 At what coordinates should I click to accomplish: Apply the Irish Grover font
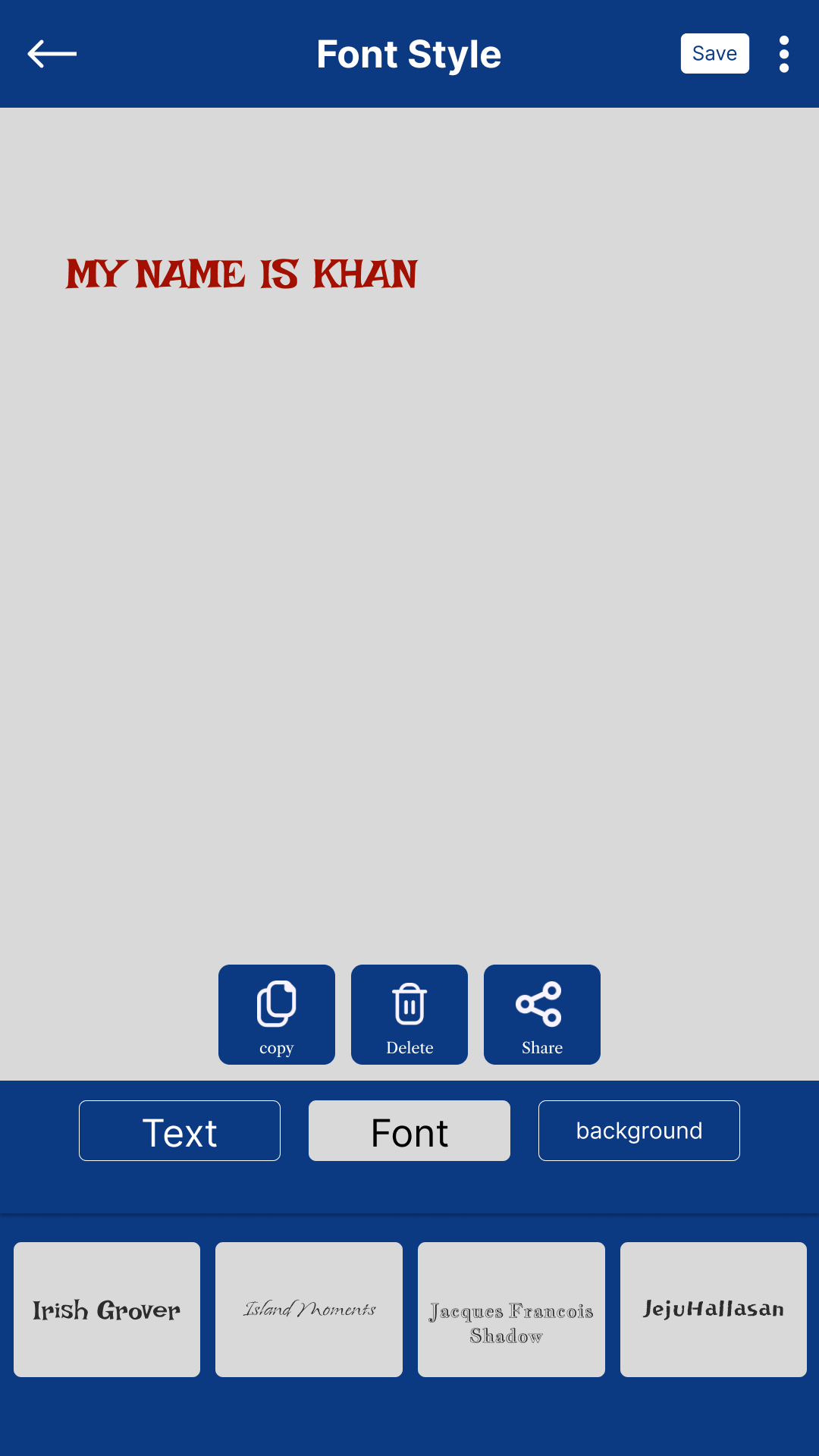coord(107,1310)
